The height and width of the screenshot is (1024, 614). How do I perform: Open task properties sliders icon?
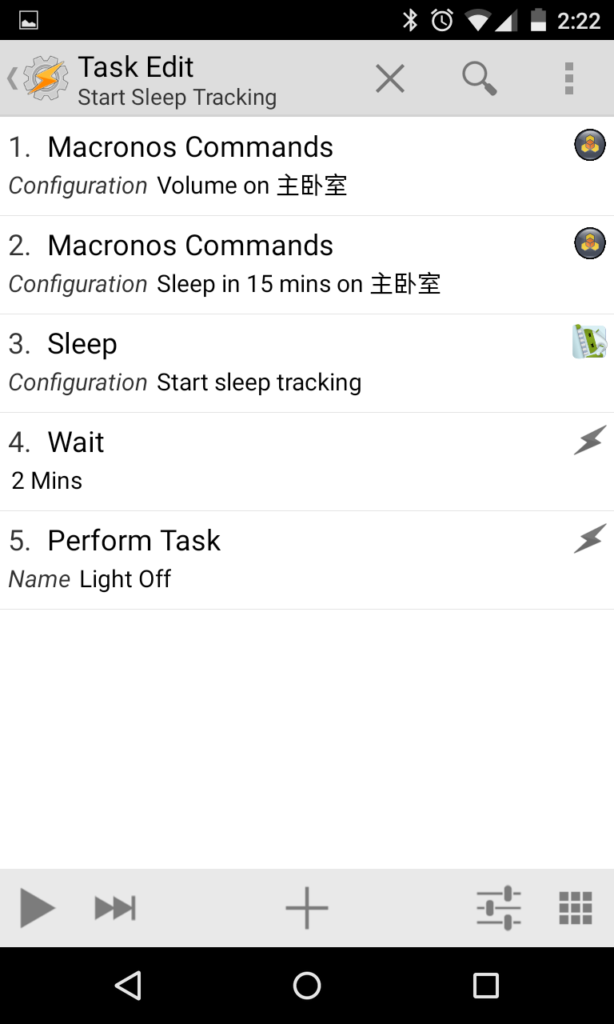coord(498,908)
